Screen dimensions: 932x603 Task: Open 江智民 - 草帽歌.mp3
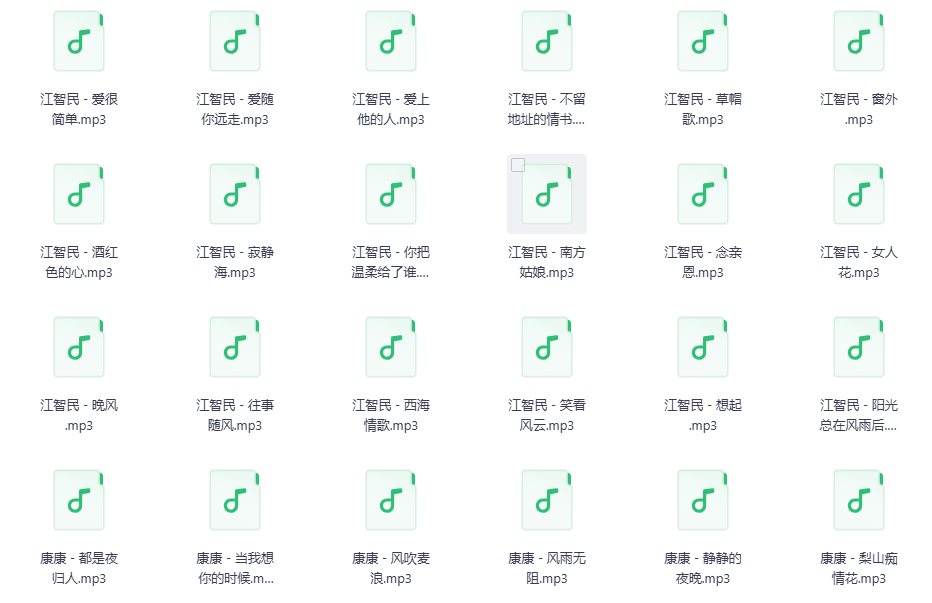pos(703,42)
